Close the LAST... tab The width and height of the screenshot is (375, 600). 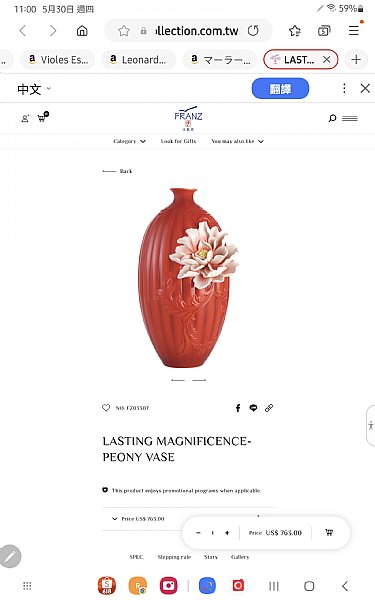[326, 59]
